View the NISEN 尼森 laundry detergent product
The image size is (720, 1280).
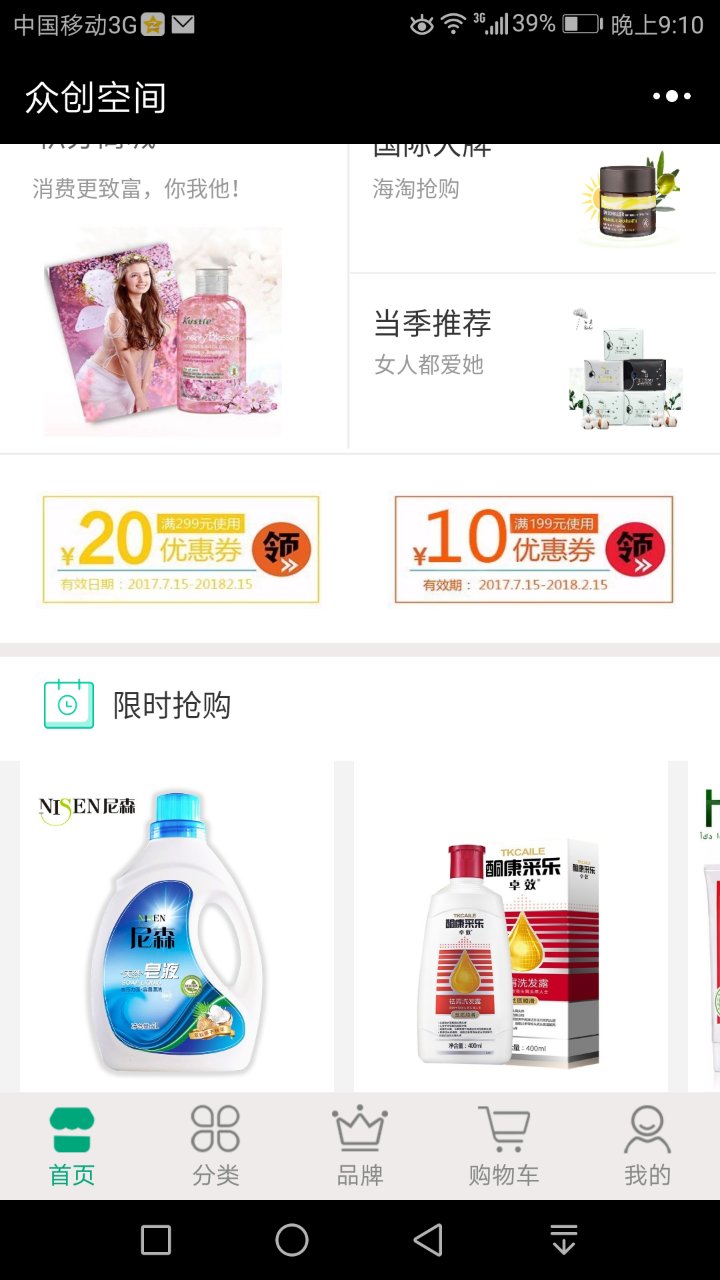(x=177, y=930)
